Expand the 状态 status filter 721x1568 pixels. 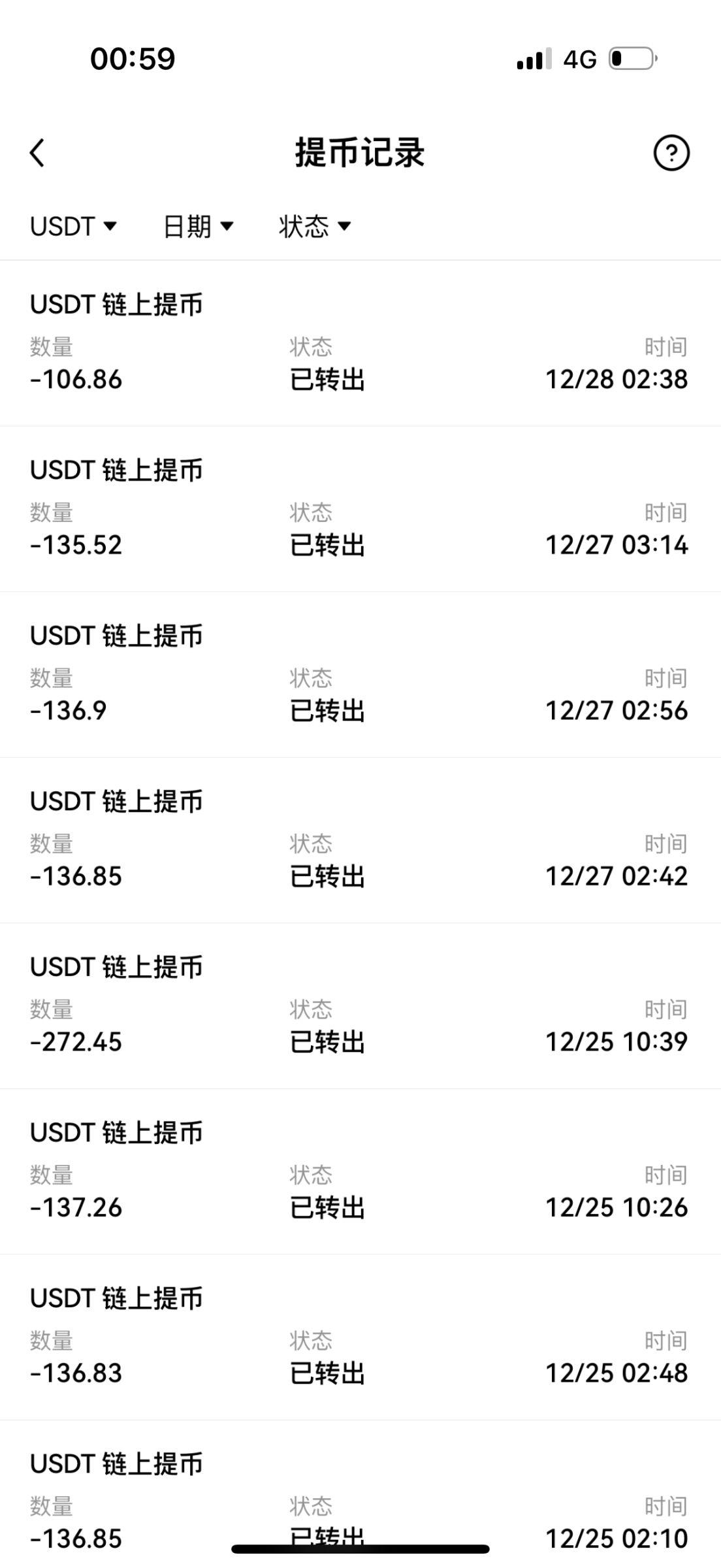coord(315,227)
